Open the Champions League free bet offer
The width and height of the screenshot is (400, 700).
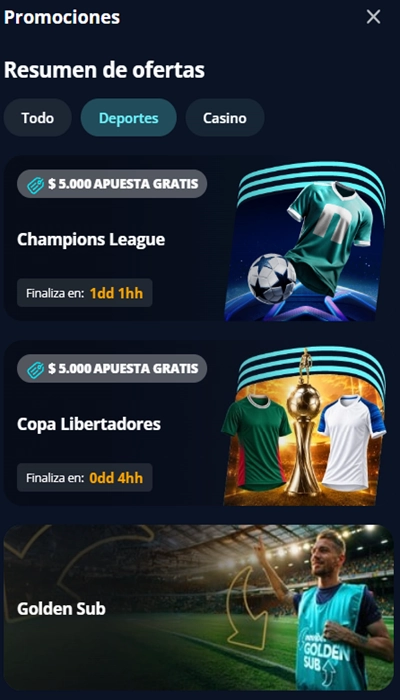tap(195, 241)
